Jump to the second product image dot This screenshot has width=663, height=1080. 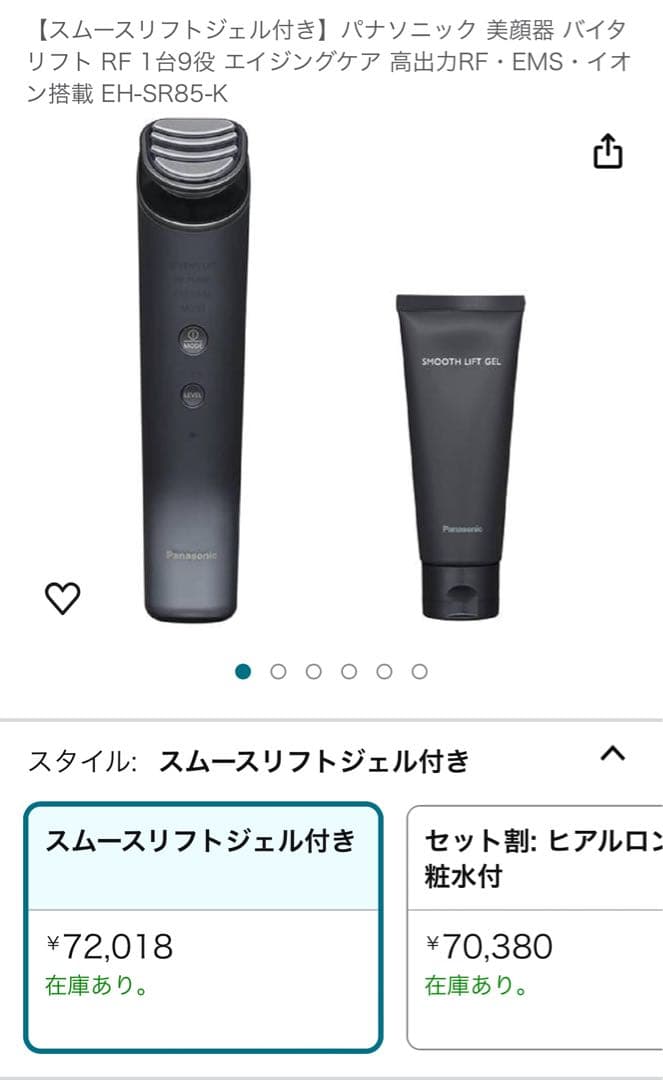coord(278,671)
